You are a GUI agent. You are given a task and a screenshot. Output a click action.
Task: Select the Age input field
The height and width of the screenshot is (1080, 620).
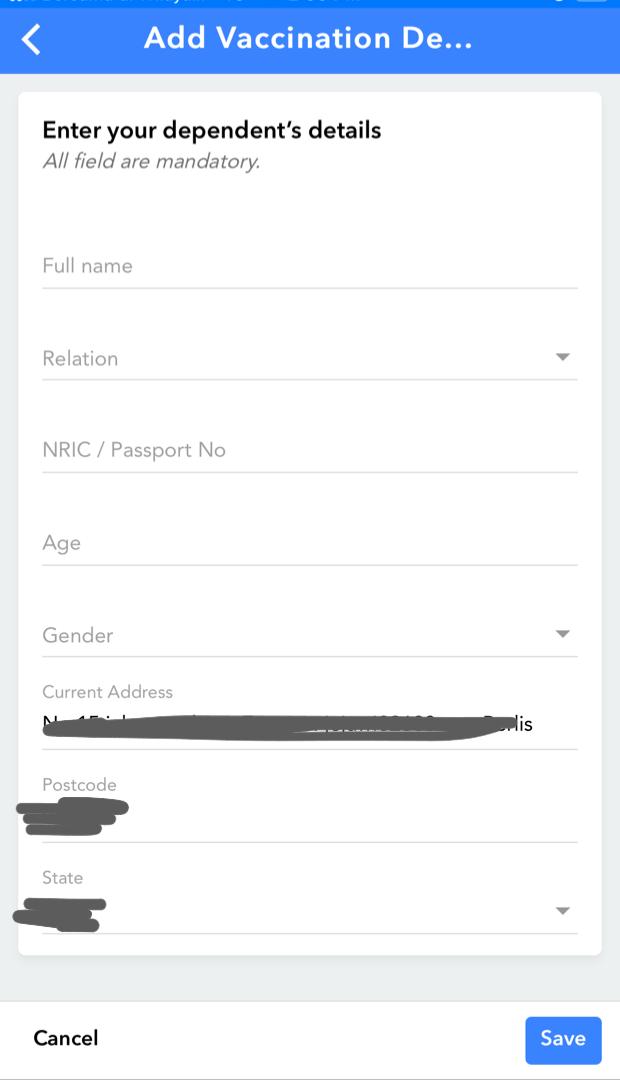click(x=309, y=543)
